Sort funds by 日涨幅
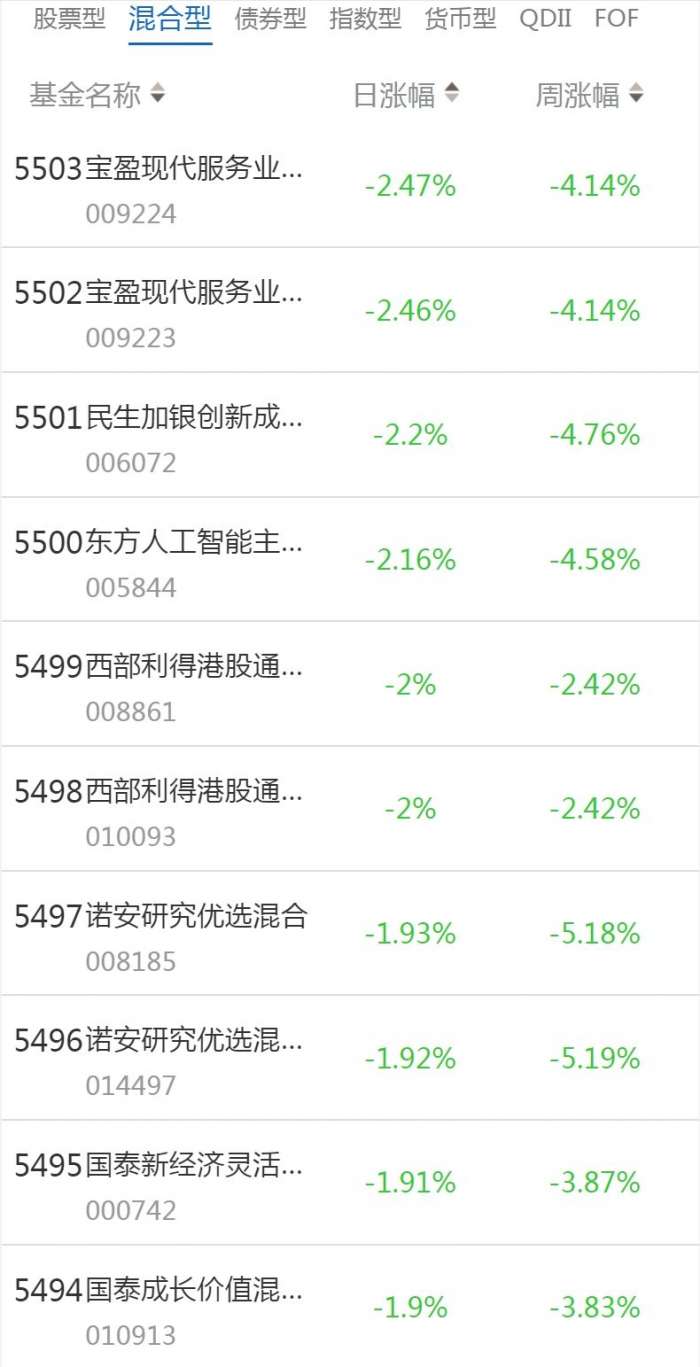This screenshot has height=1367, width=700. pyautogui.click(x=406, y=95)
